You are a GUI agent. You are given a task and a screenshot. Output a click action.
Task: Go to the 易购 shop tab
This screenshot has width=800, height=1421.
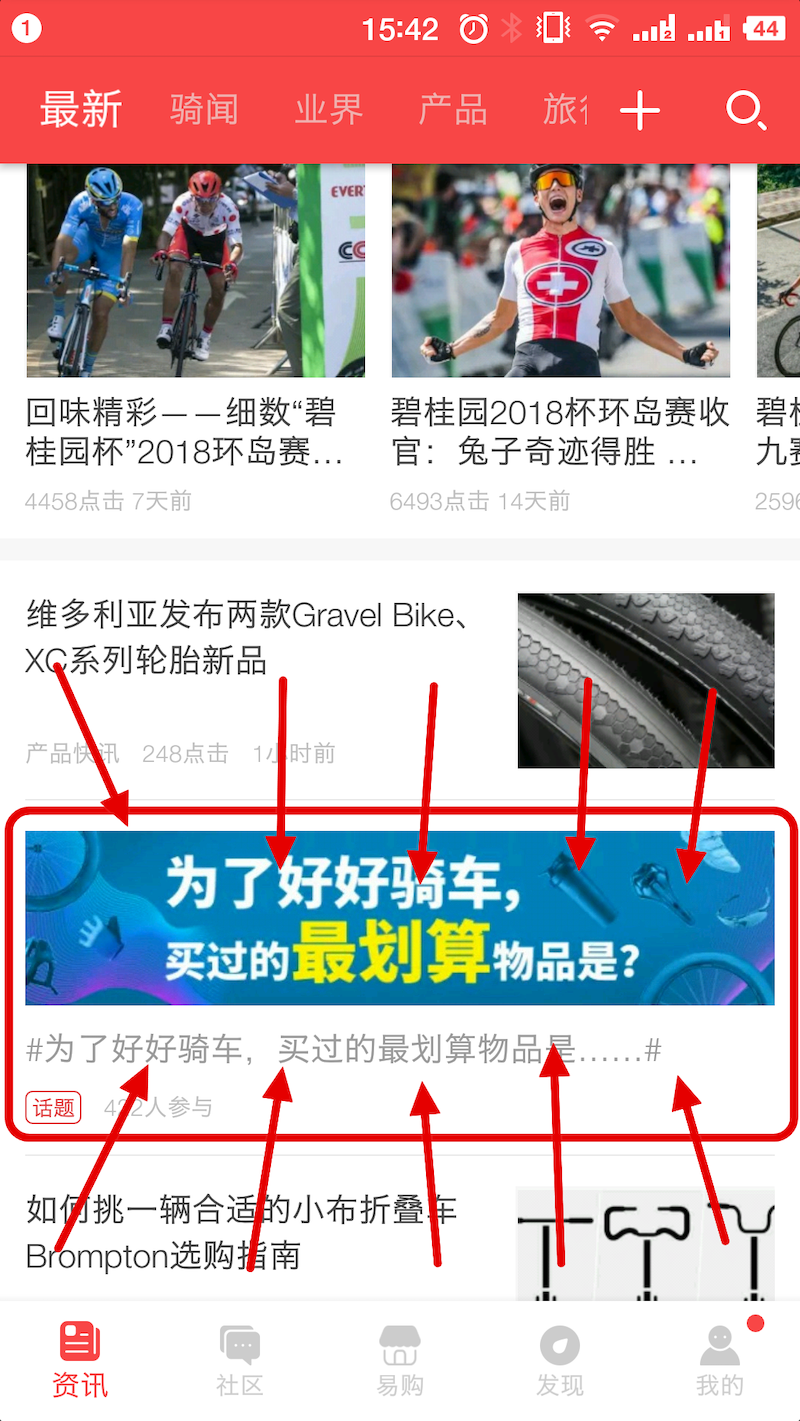[x=400, y=1360]
